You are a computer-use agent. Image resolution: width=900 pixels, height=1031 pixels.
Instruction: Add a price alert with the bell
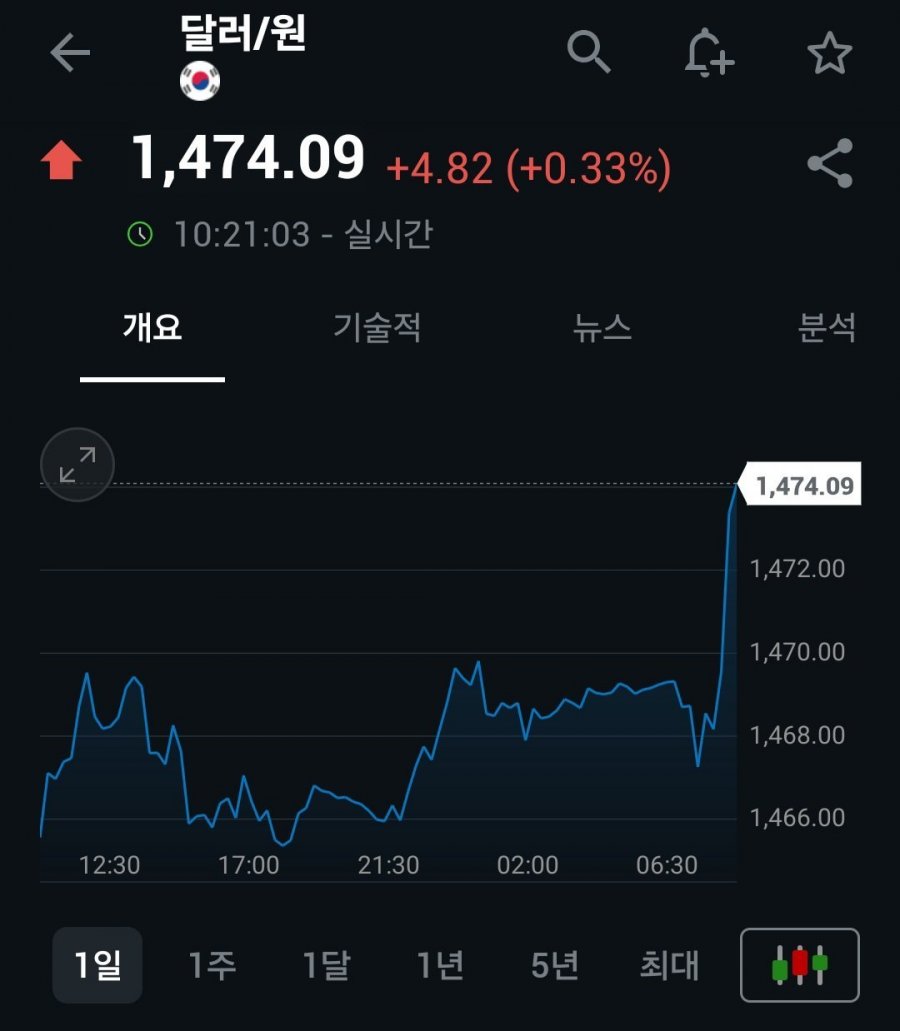[x=708, y=53]
